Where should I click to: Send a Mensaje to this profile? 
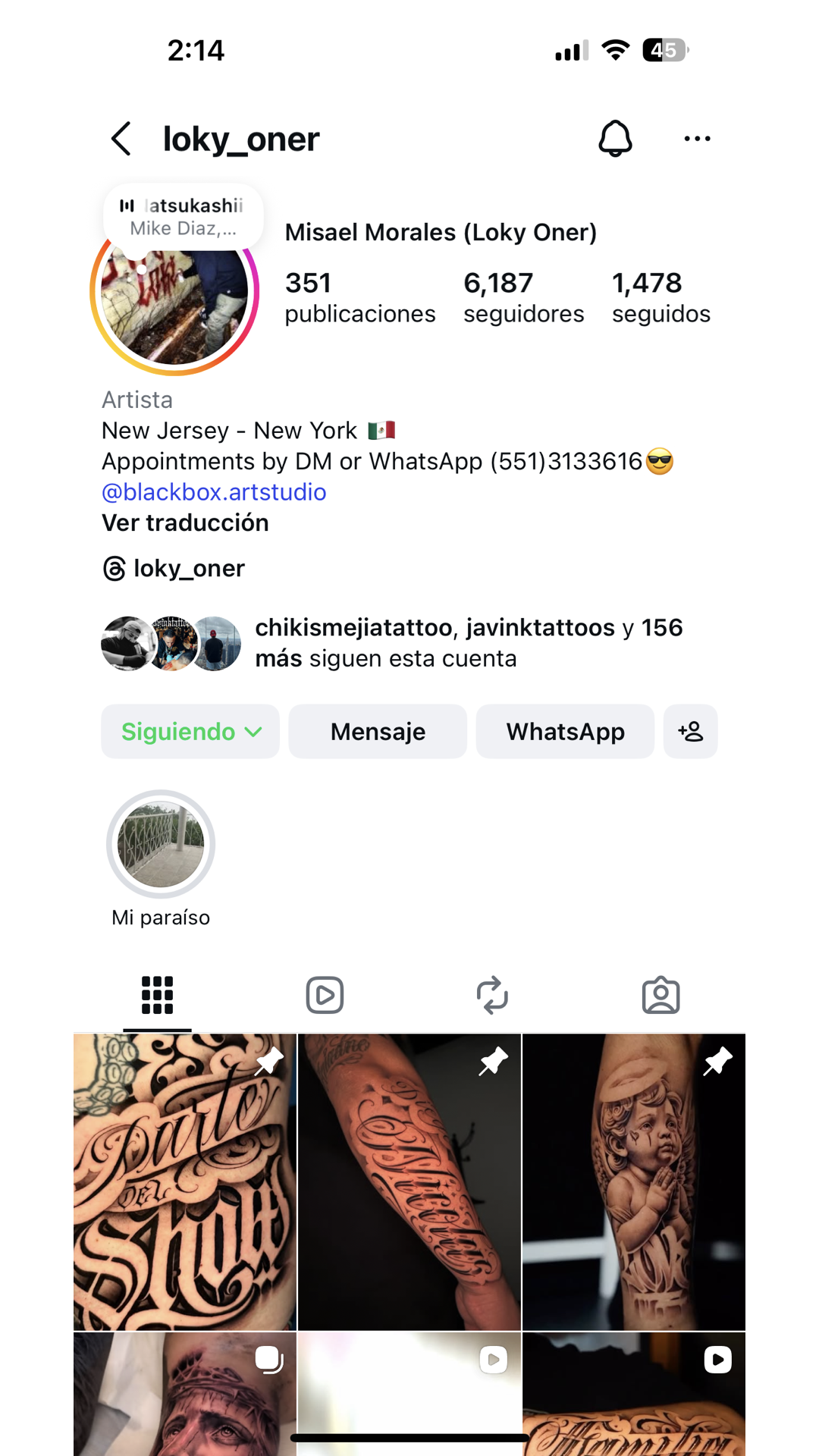(x=378, y=732)
